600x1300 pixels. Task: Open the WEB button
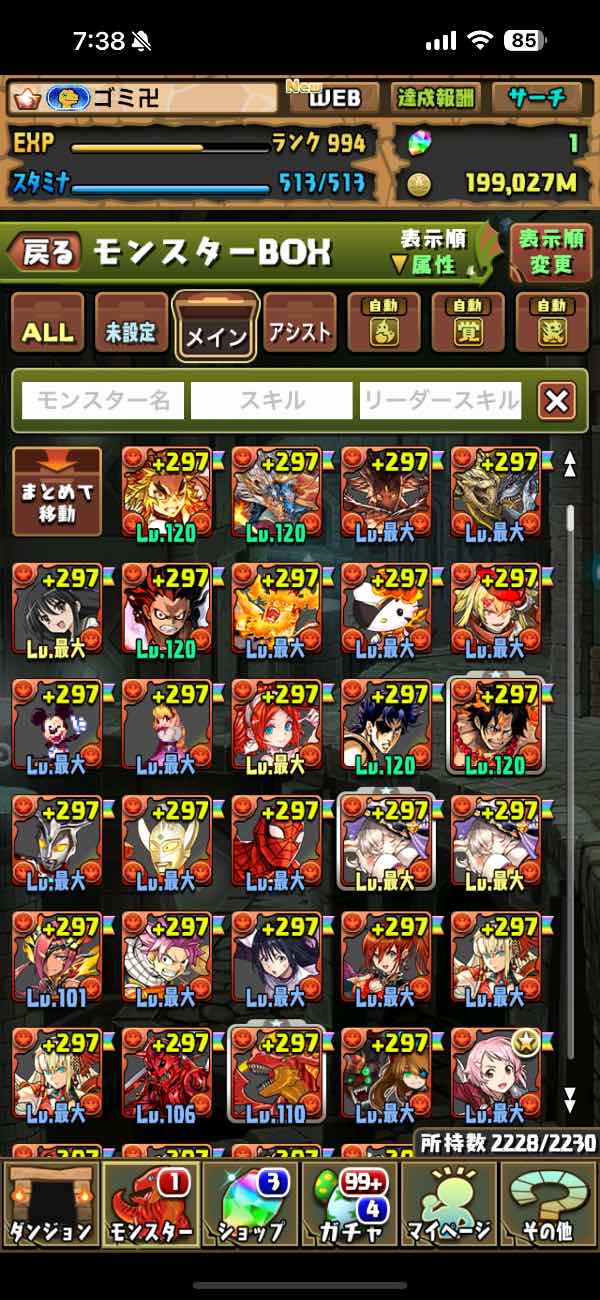coord(333,97)
